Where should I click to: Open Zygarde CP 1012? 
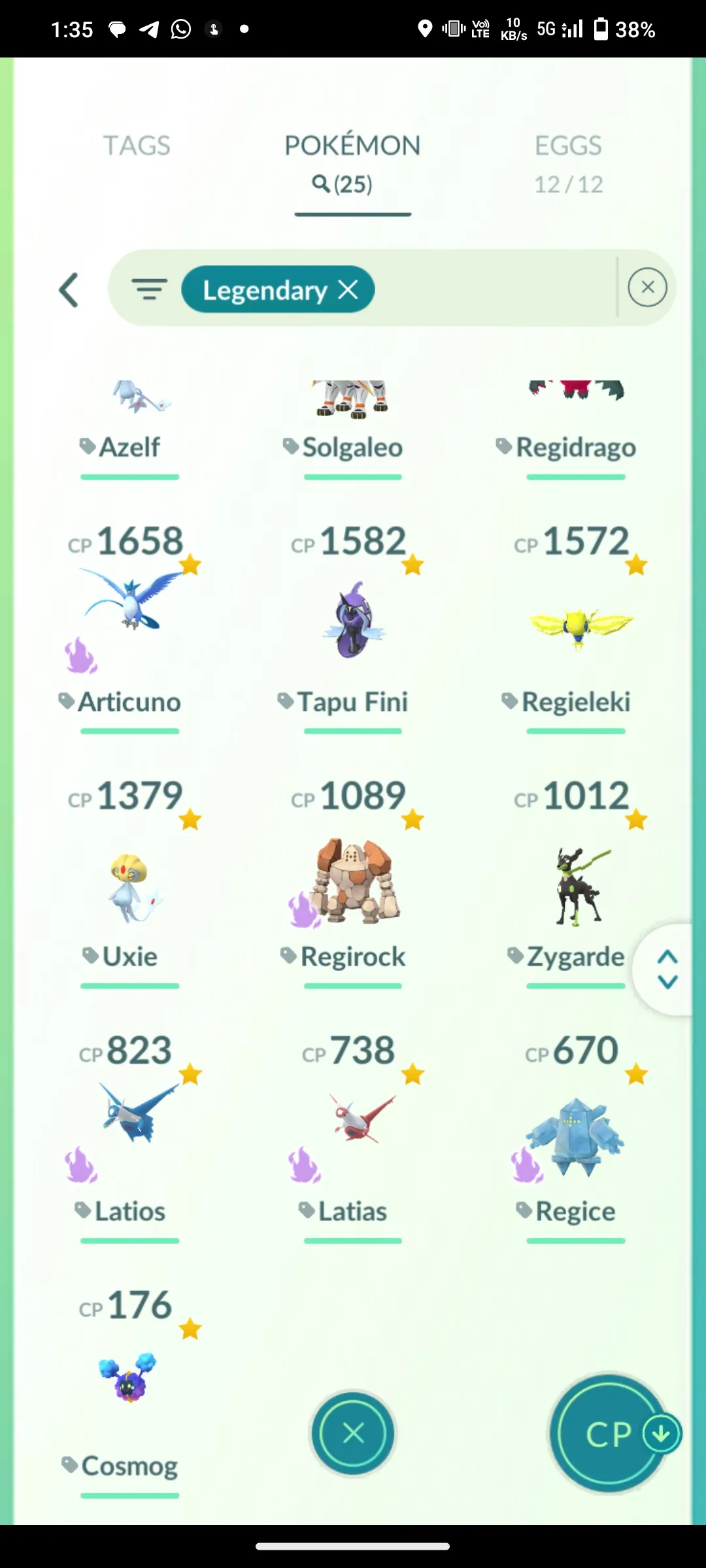pos(576,885)
